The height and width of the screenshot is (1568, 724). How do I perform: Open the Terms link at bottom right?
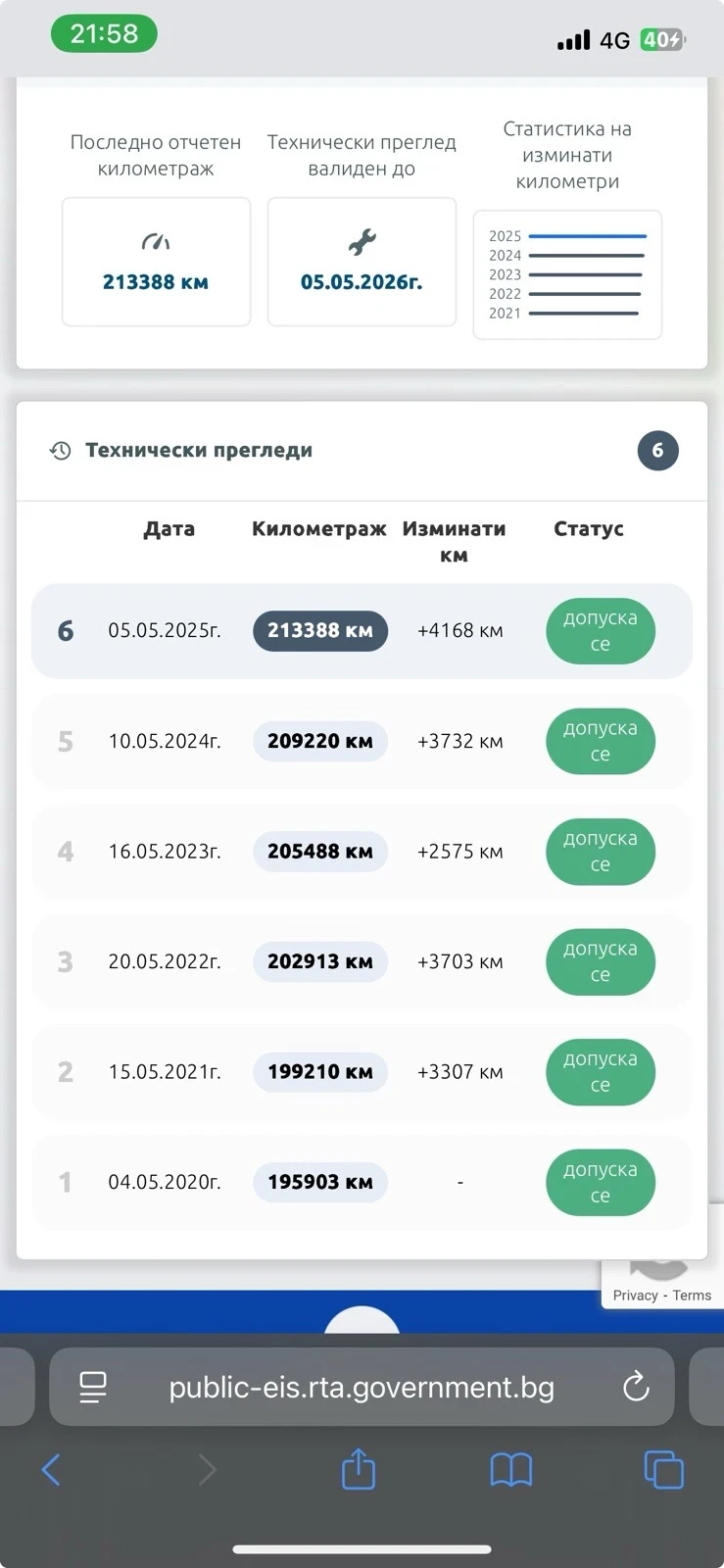pos(694,1295)
